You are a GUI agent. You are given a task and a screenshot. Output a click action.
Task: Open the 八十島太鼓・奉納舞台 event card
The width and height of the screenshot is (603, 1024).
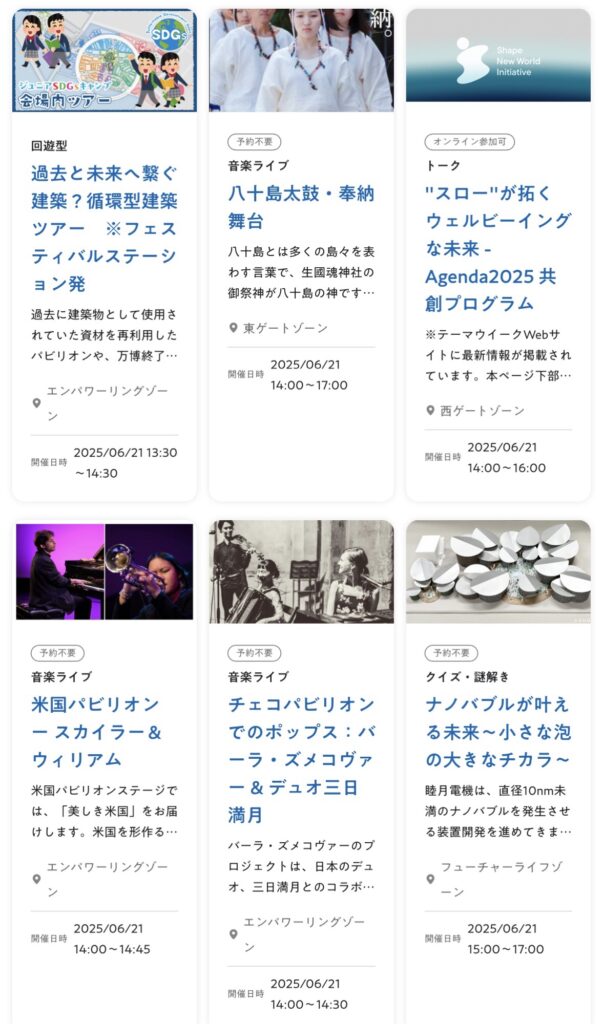[301, 207]
